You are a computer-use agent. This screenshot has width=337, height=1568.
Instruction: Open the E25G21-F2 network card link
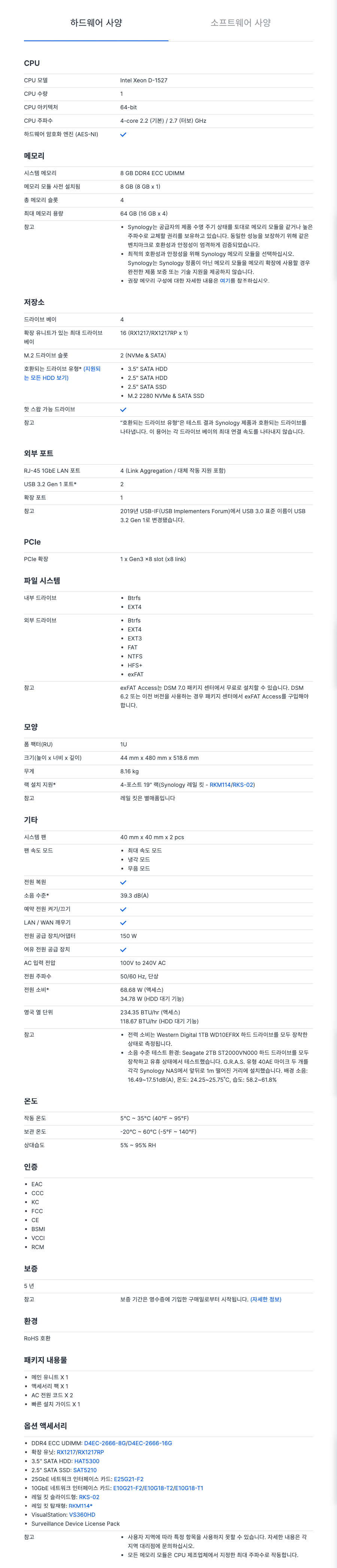coord(128,1479)
